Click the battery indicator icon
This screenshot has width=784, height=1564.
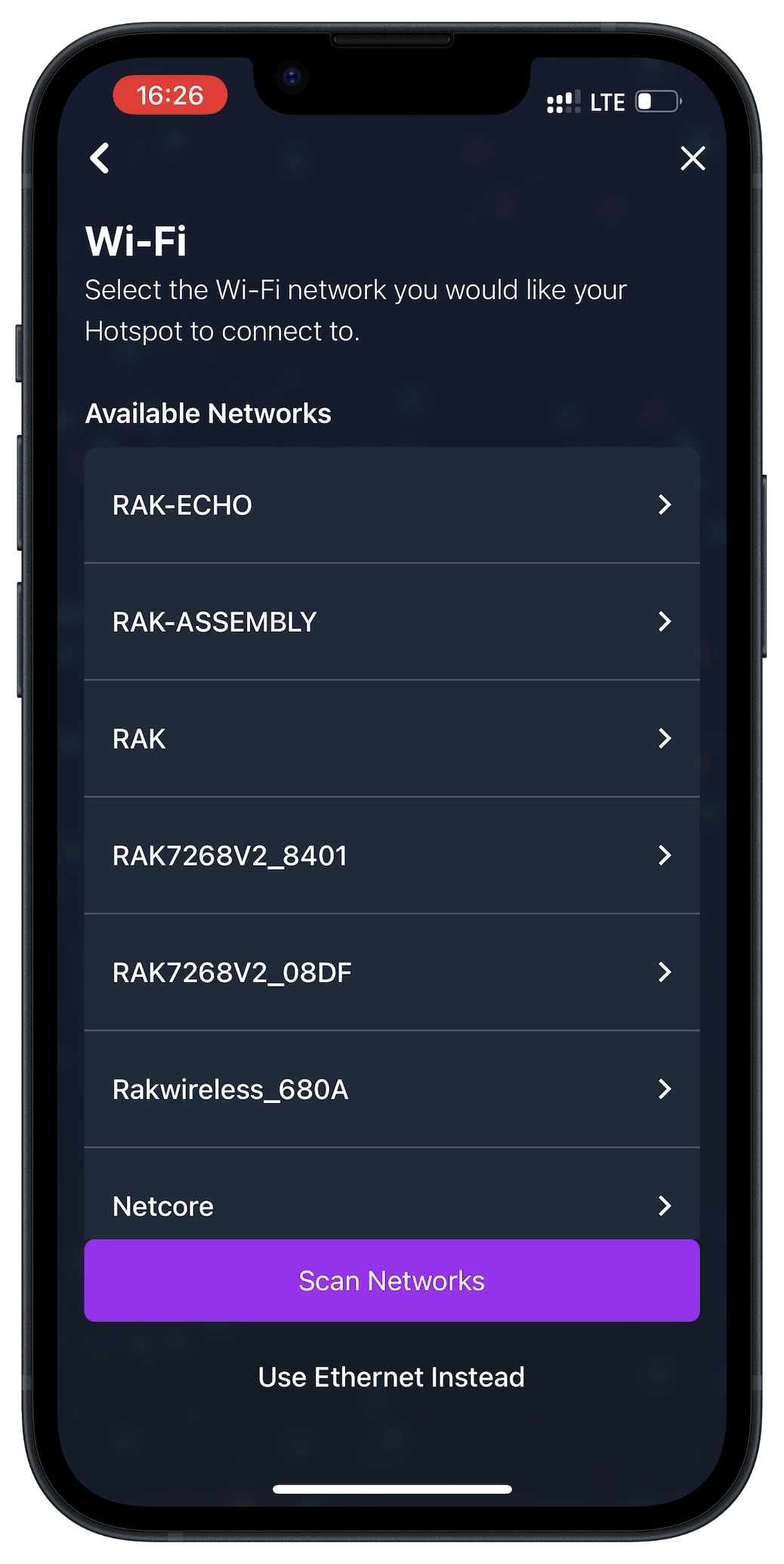click(x=656, y=101)
